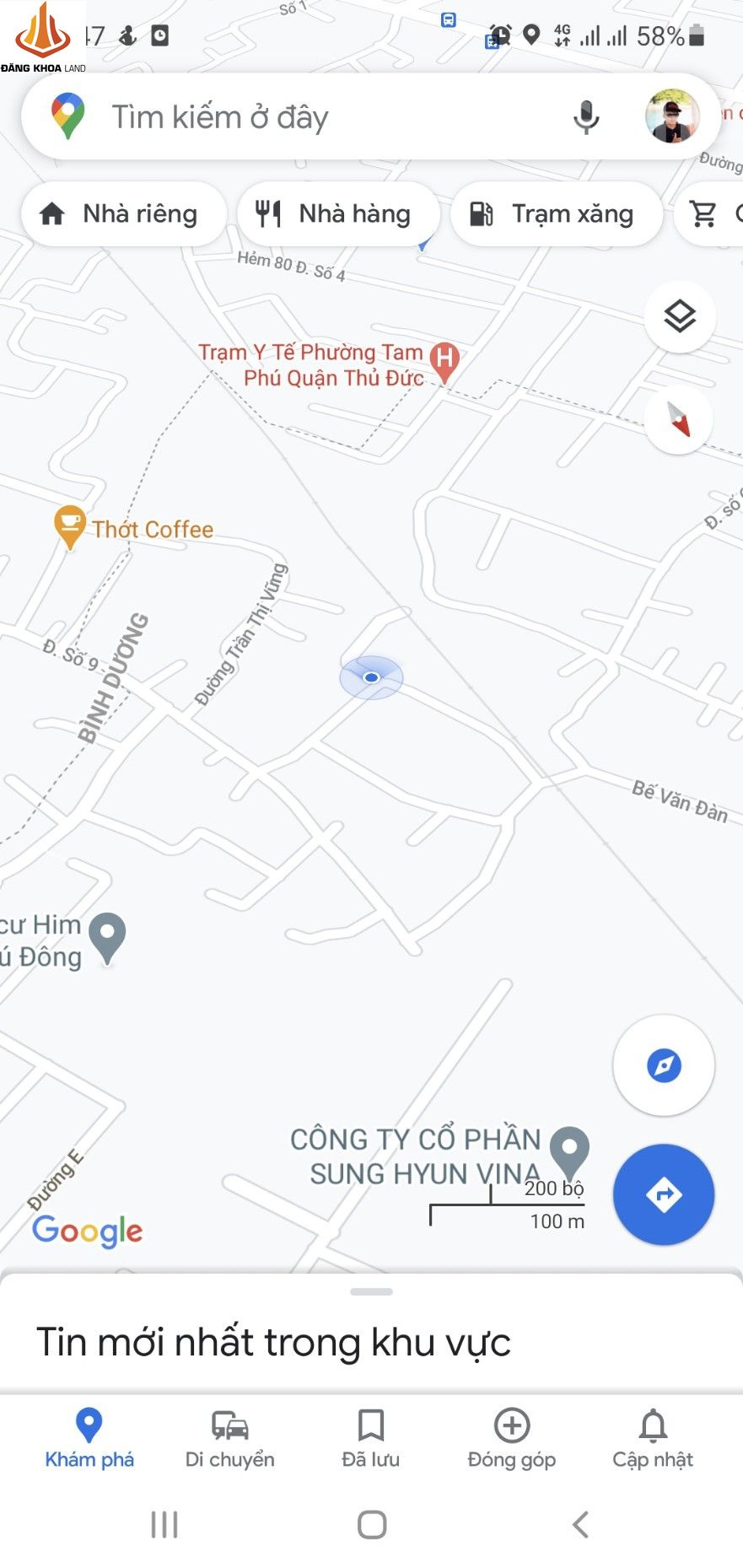Go back with the system back button
The height and width of the screenshot is (1568, 743).
coord(580,1524)
